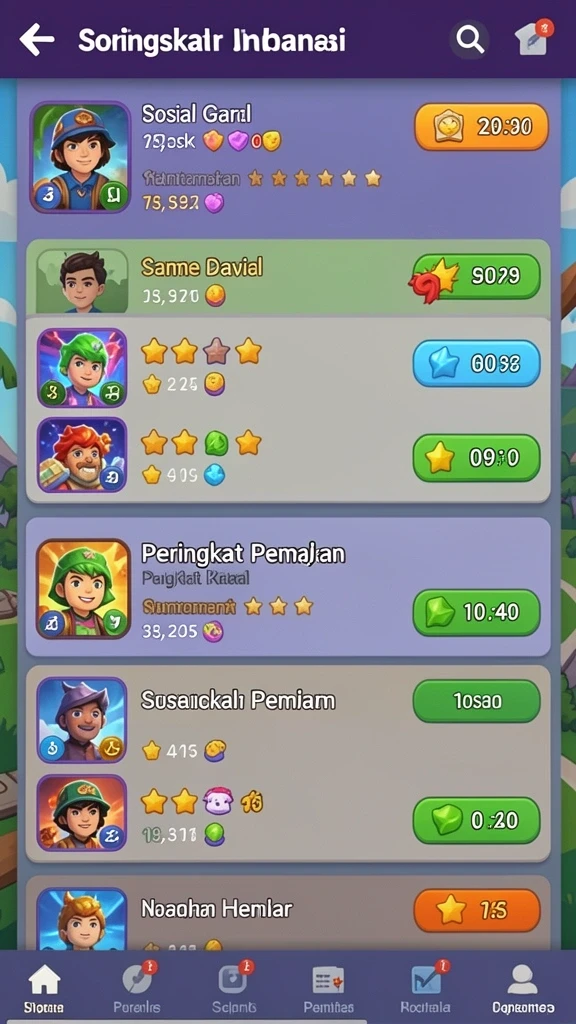Screen dimensions: 576x1024
Task: Go back using the top arrow
Action: pyautogui.click(x=37, y=40)
